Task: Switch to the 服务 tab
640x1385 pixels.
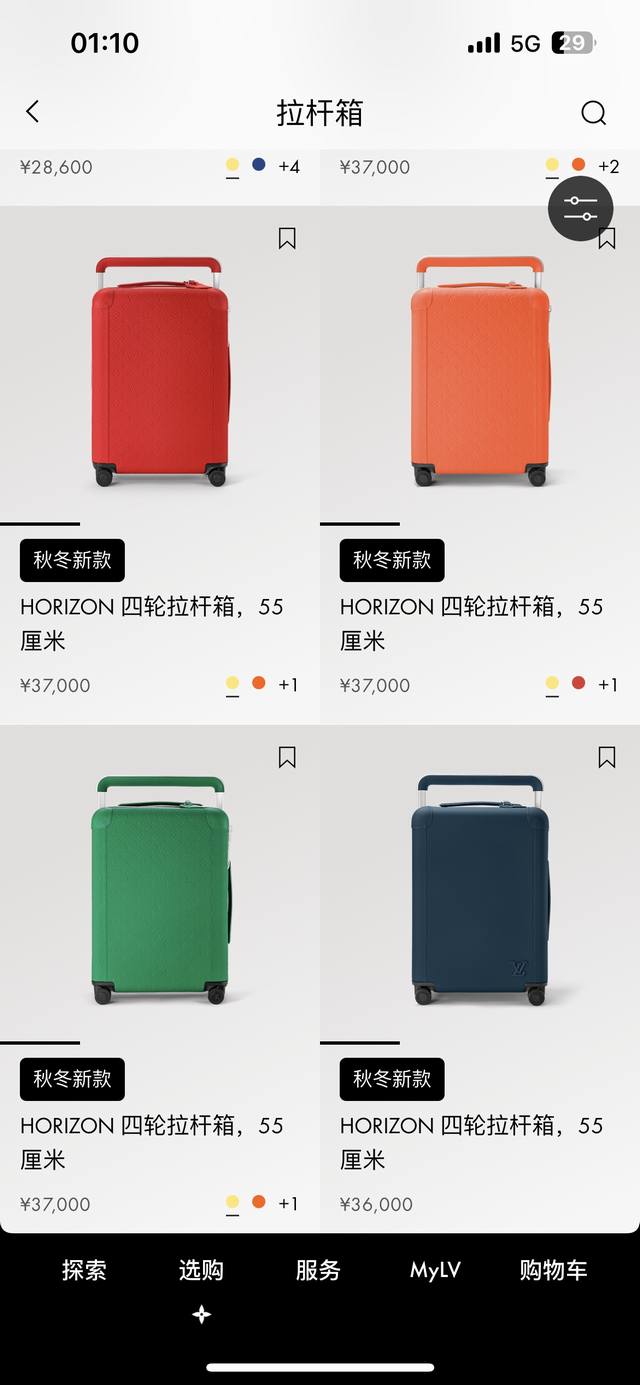Action: point(318,1270)
